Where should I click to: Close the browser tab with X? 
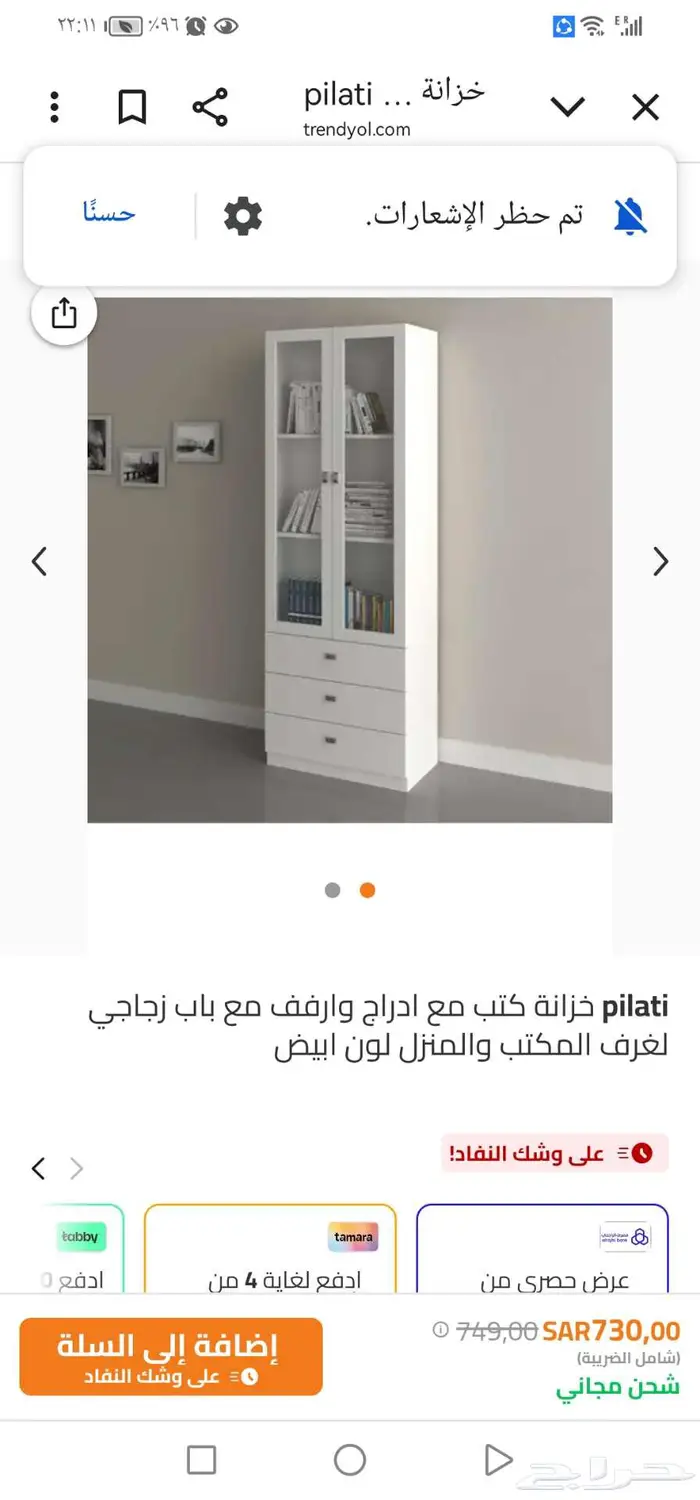645,107
